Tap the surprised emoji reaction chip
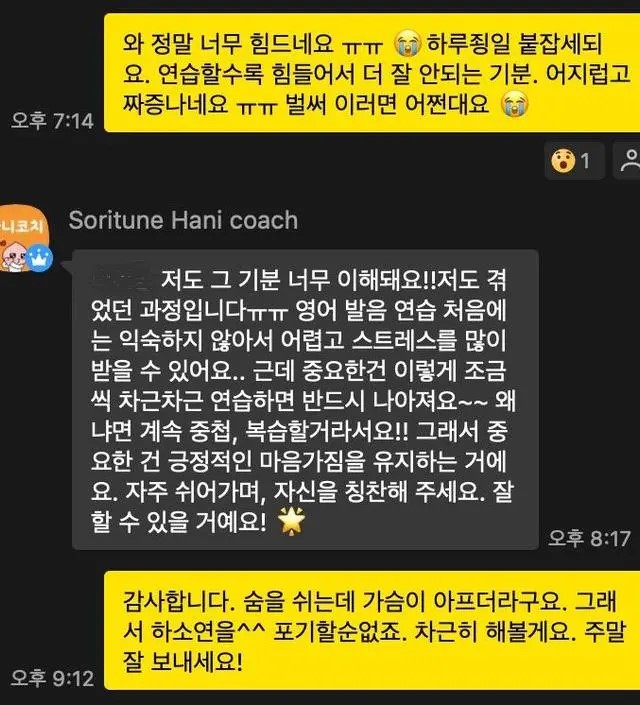This screenshot has width=640, height=705. (x=574, y=160)
